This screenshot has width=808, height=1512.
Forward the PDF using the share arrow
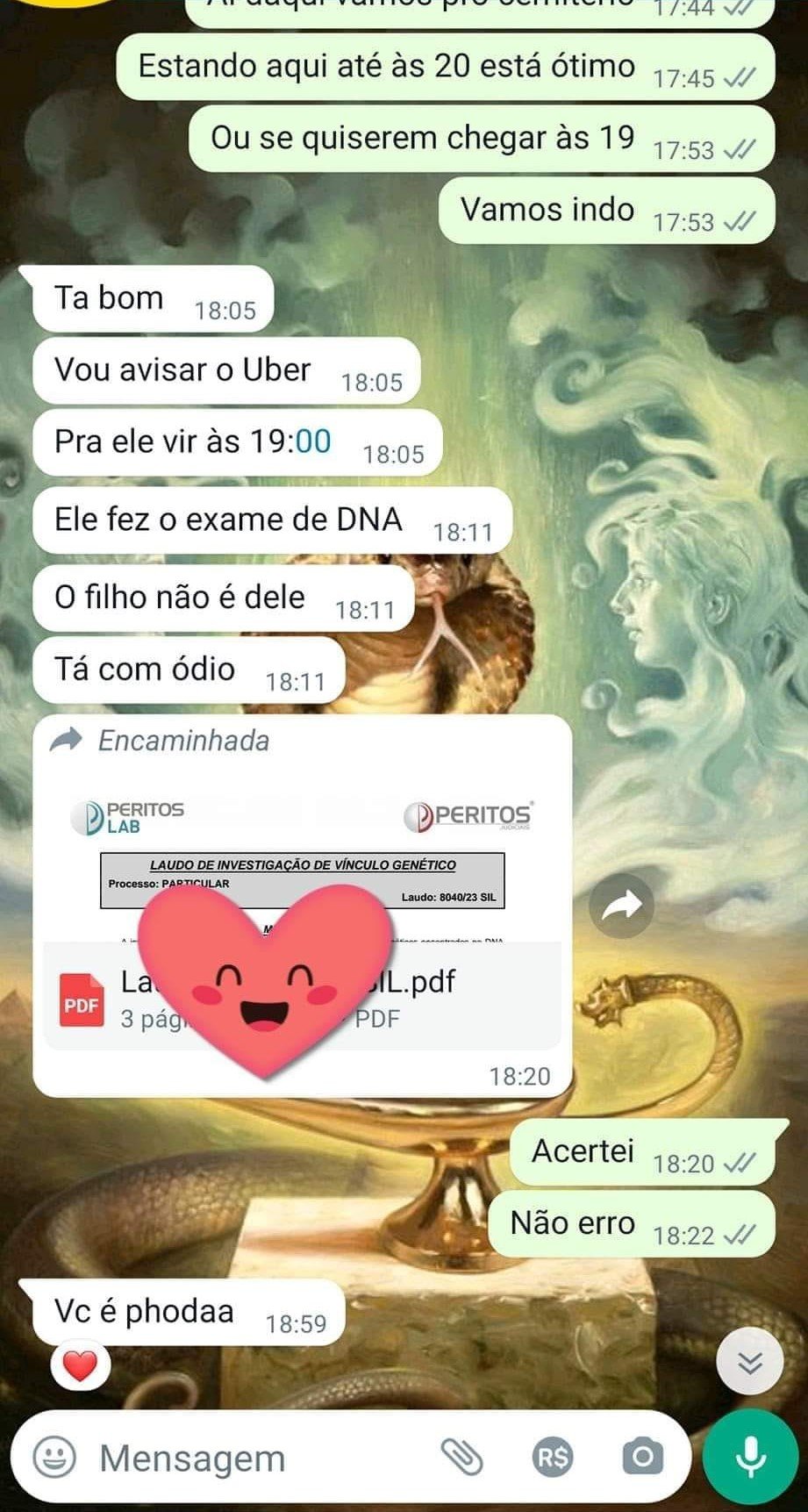pos(621,906)
